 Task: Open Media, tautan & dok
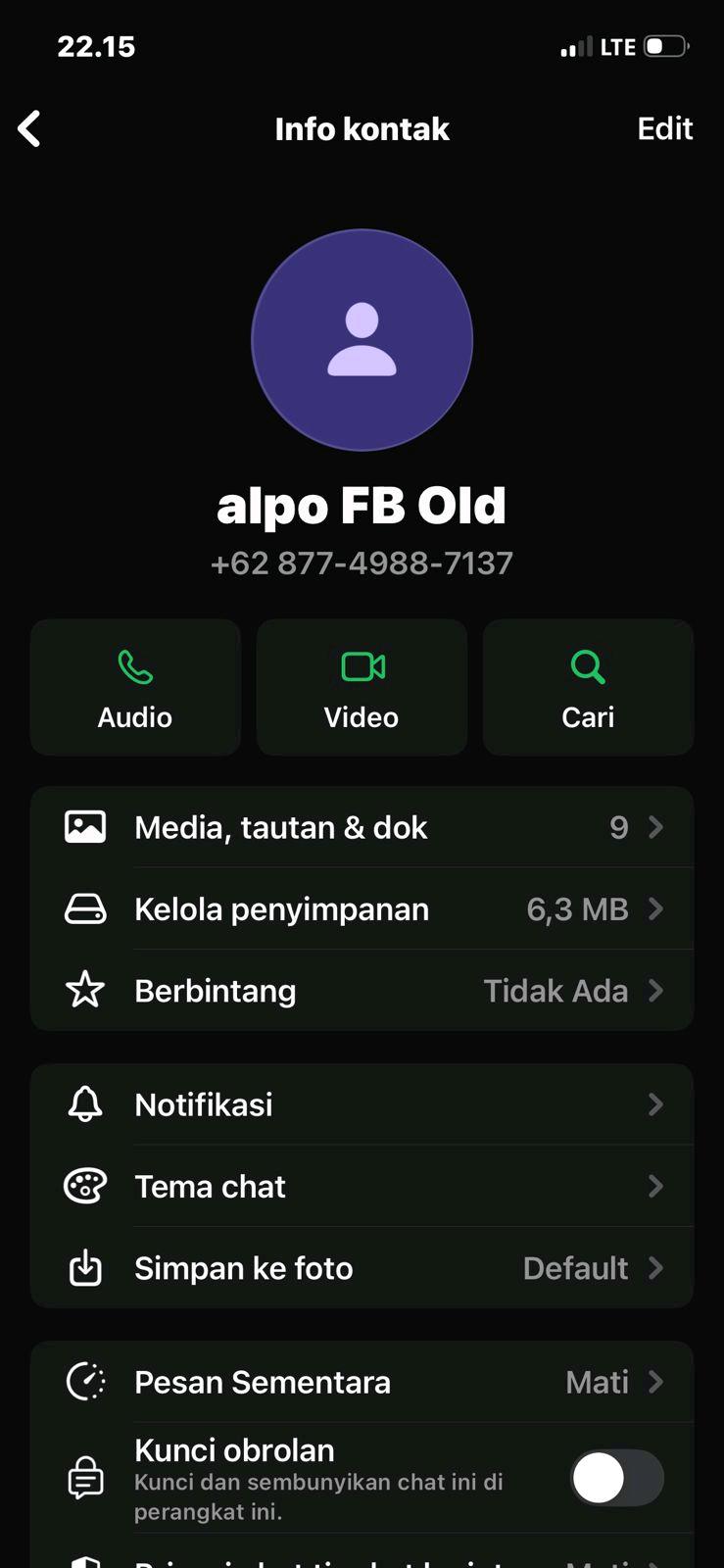[x=362, y=827]
